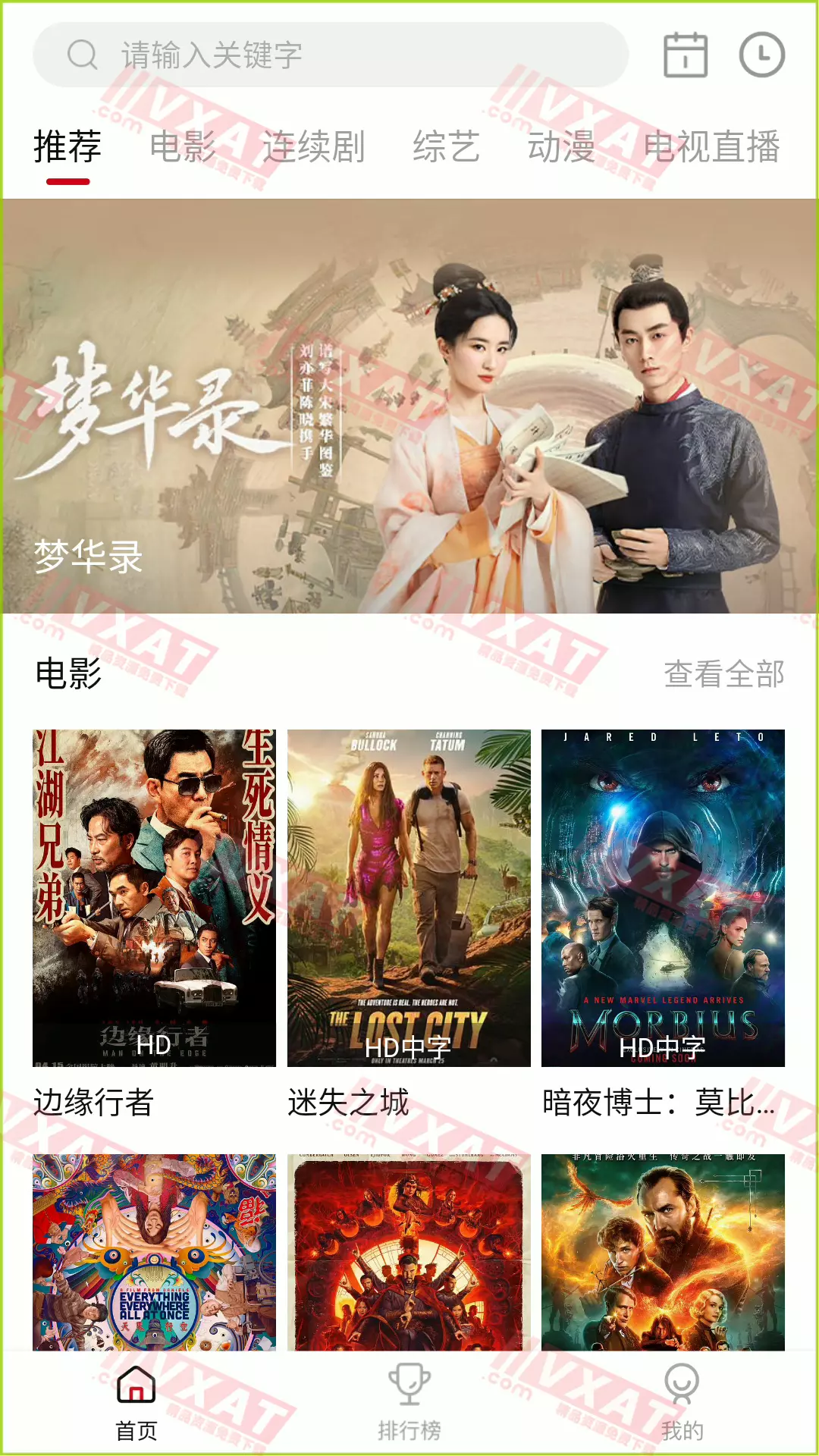Viewport: 819px width, 1456px height.
Task: Select the 综艺 tab
Action: pyautogui.click(x=446, y=146)
